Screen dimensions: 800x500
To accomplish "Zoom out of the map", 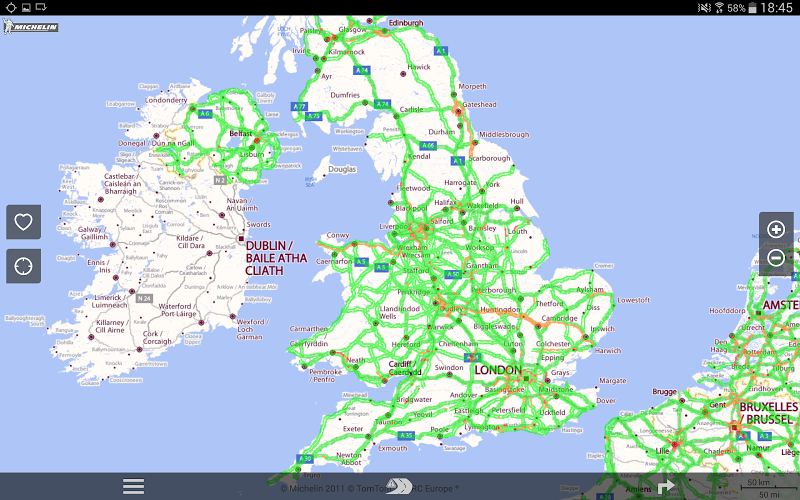I will pos(776,259).
